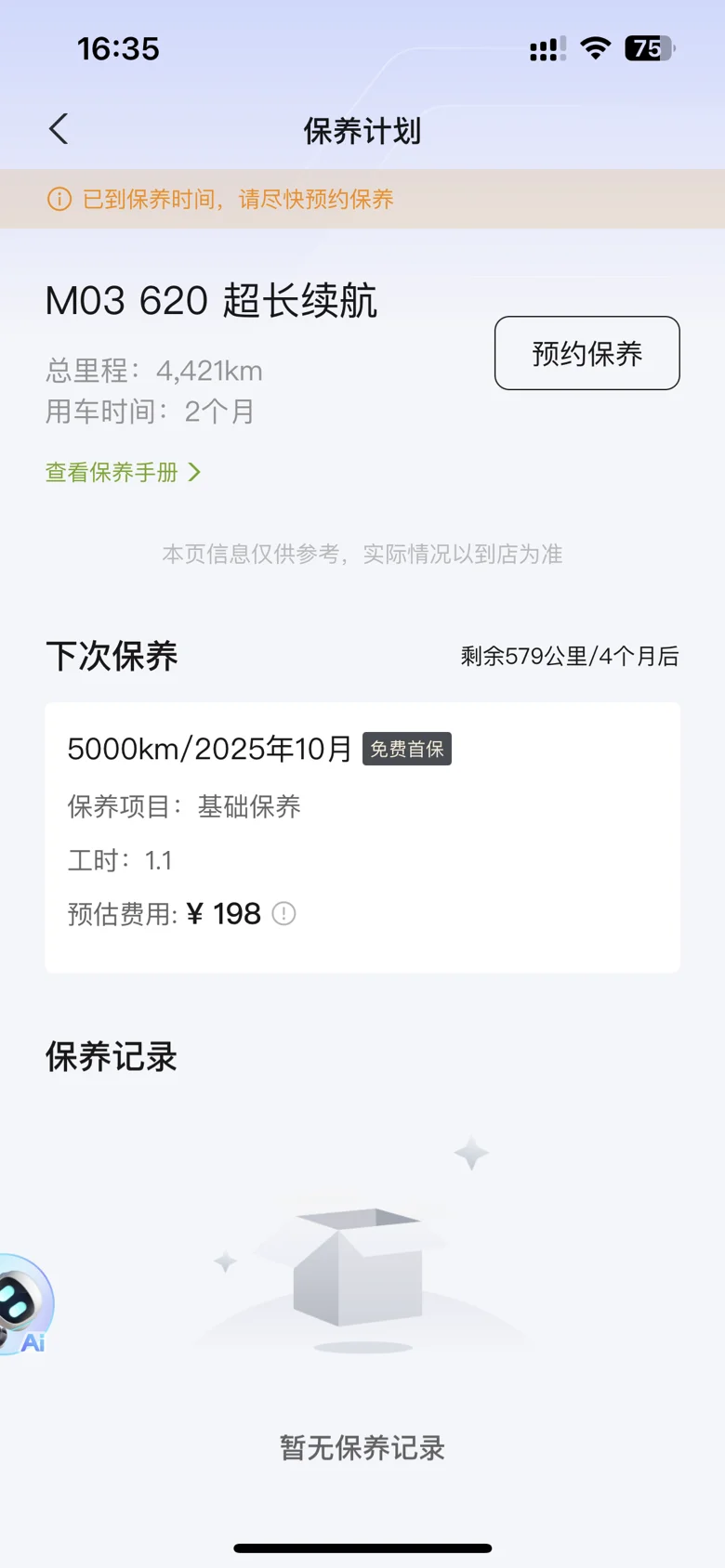Show info about the ¥198 estimated cost
This screenshot has width=725, height=1568.
pyautogui.click(x=283, y=914)
